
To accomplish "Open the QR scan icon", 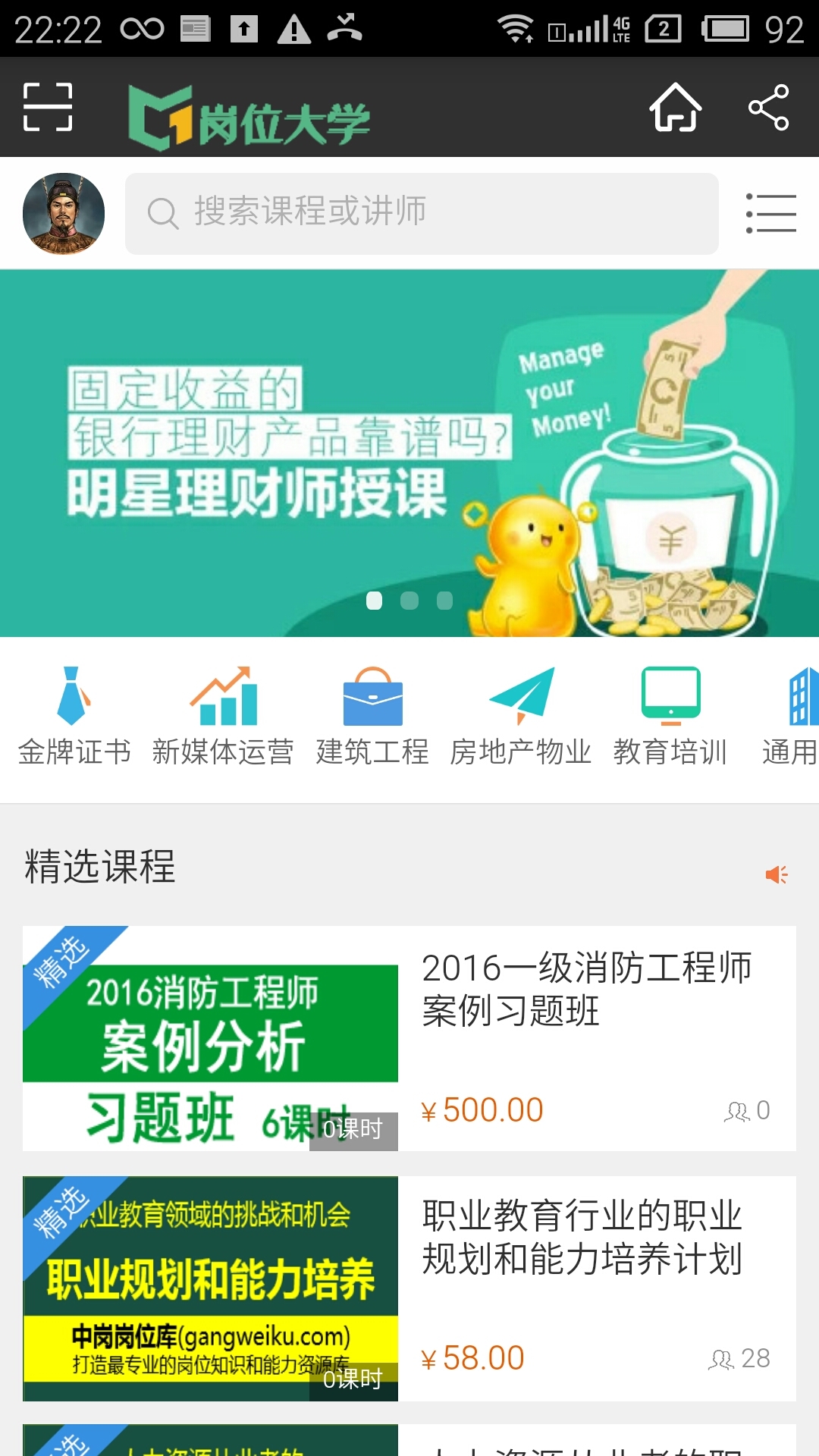I will (x=48, y=107).
